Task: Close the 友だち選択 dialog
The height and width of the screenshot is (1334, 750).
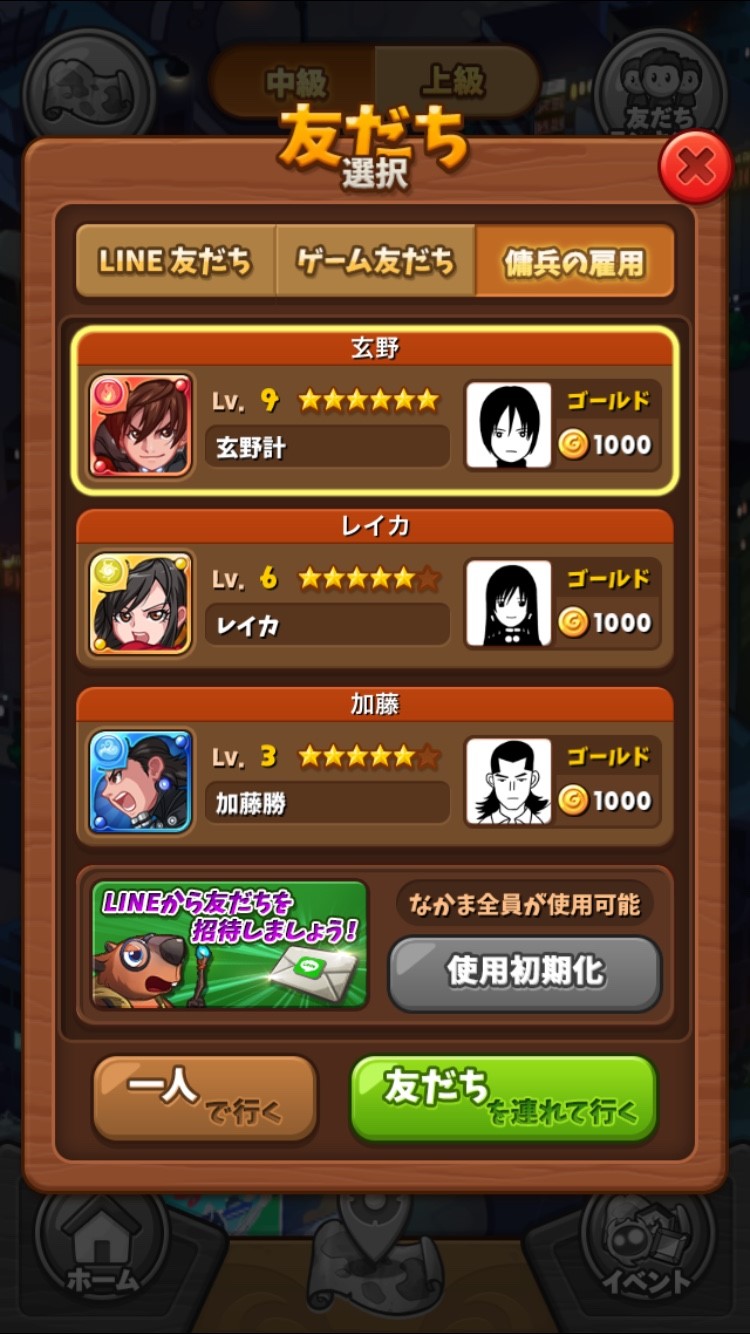Action: click(x=695, y=167)
